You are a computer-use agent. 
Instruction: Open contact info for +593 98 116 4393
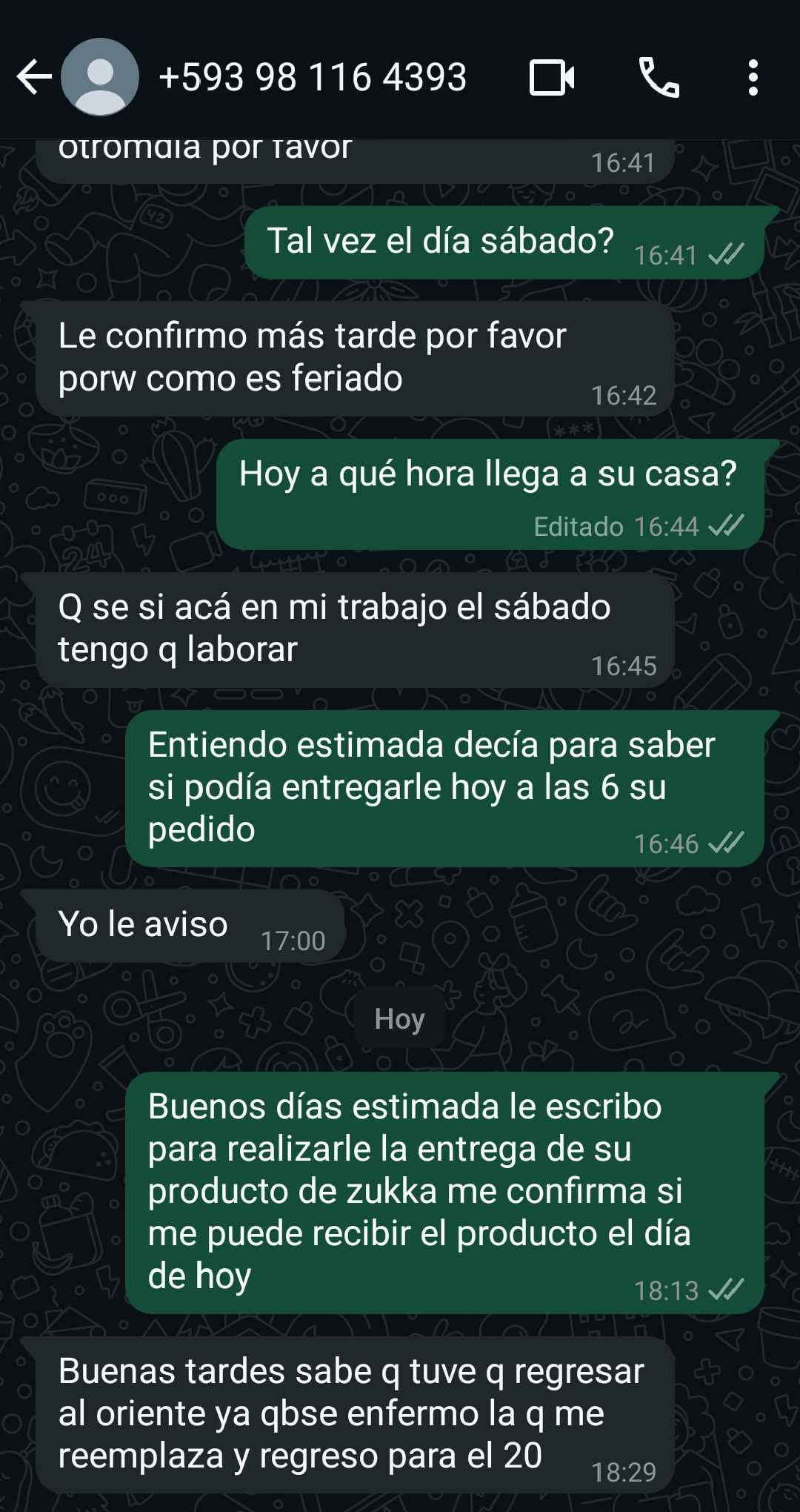(312, 77)
